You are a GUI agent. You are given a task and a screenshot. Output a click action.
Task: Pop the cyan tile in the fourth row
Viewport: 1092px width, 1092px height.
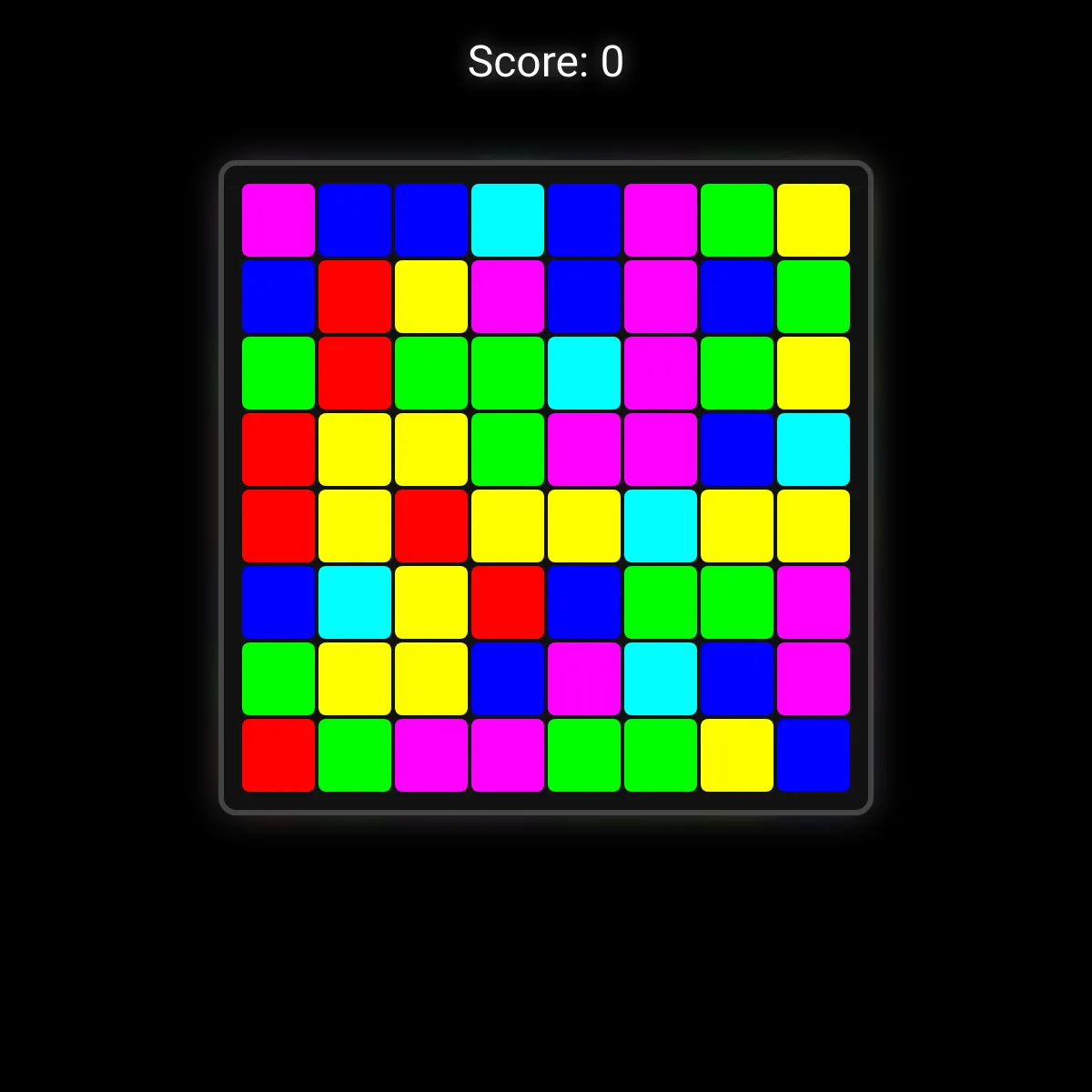814,450
